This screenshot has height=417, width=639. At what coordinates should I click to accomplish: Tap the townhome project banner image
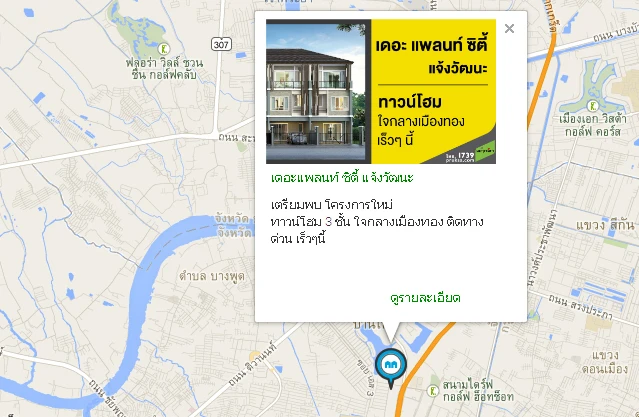point(381,91)
